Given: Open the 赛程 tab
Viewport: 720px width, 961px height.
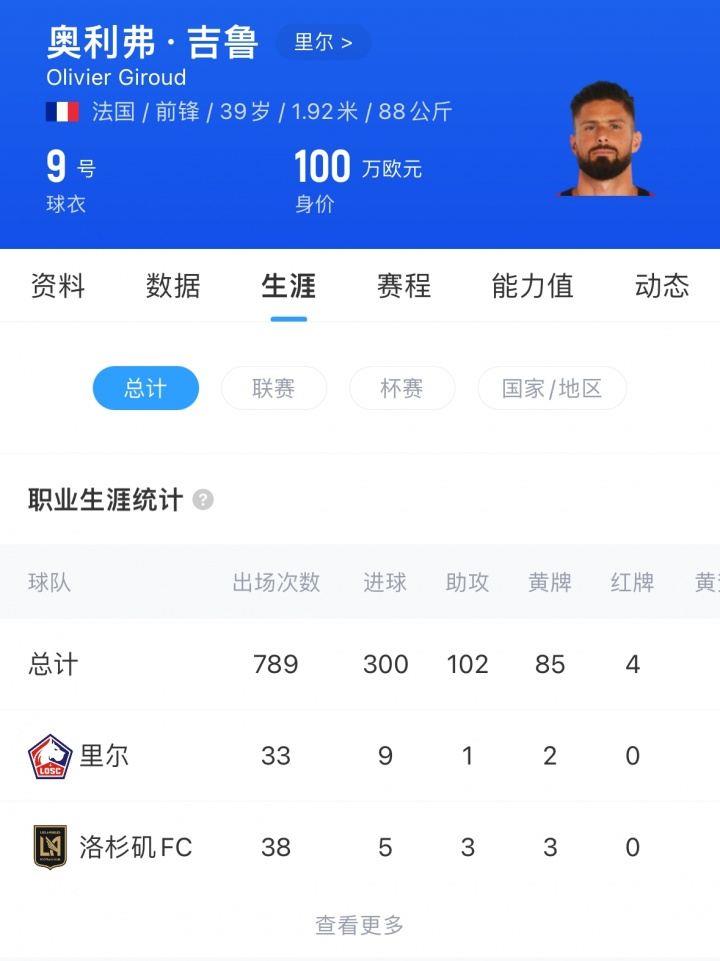Looking at the screenshot, I should pyautogui.click(x=403, y=286).
